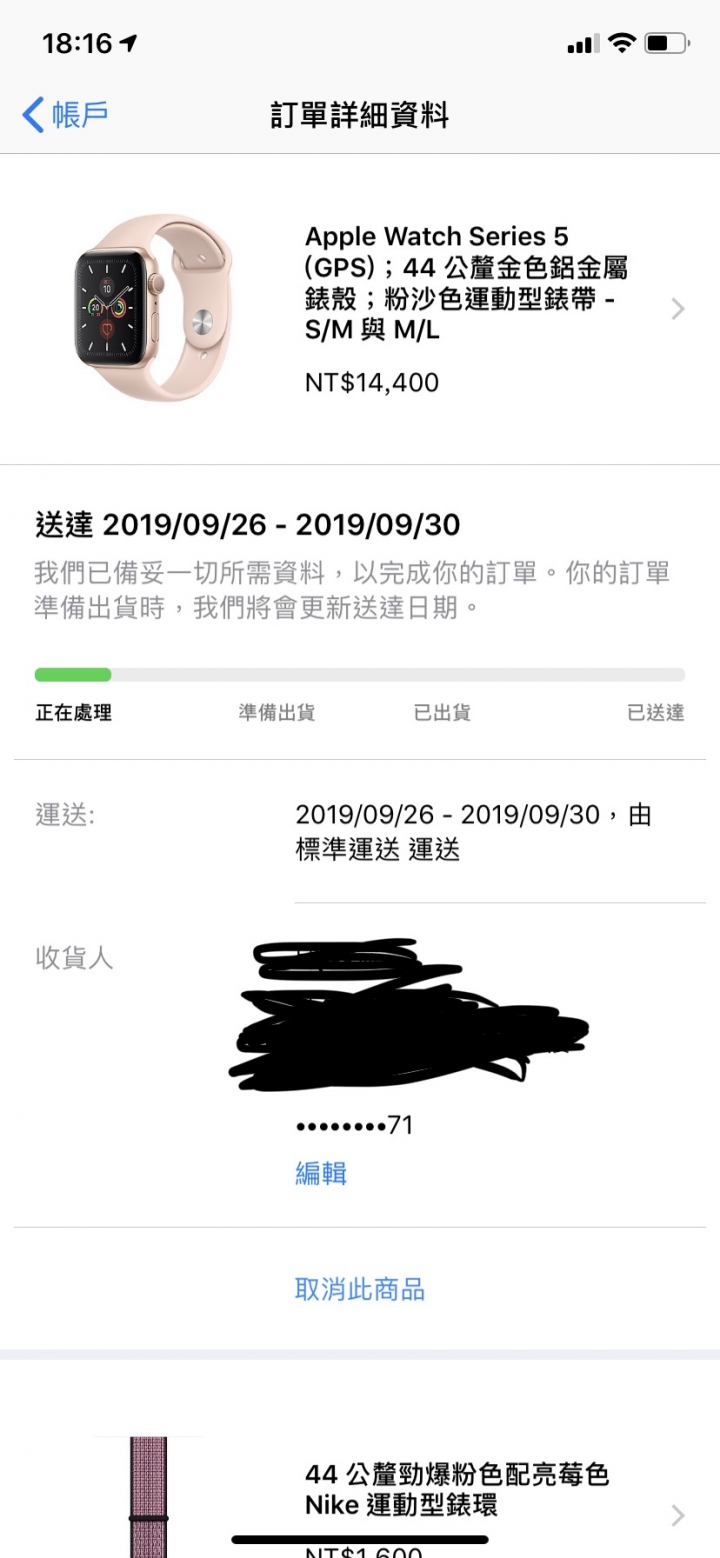Select 取消此商品 to cancel the item
The width and height of the screenshot is (720, 1558).
360,1289
